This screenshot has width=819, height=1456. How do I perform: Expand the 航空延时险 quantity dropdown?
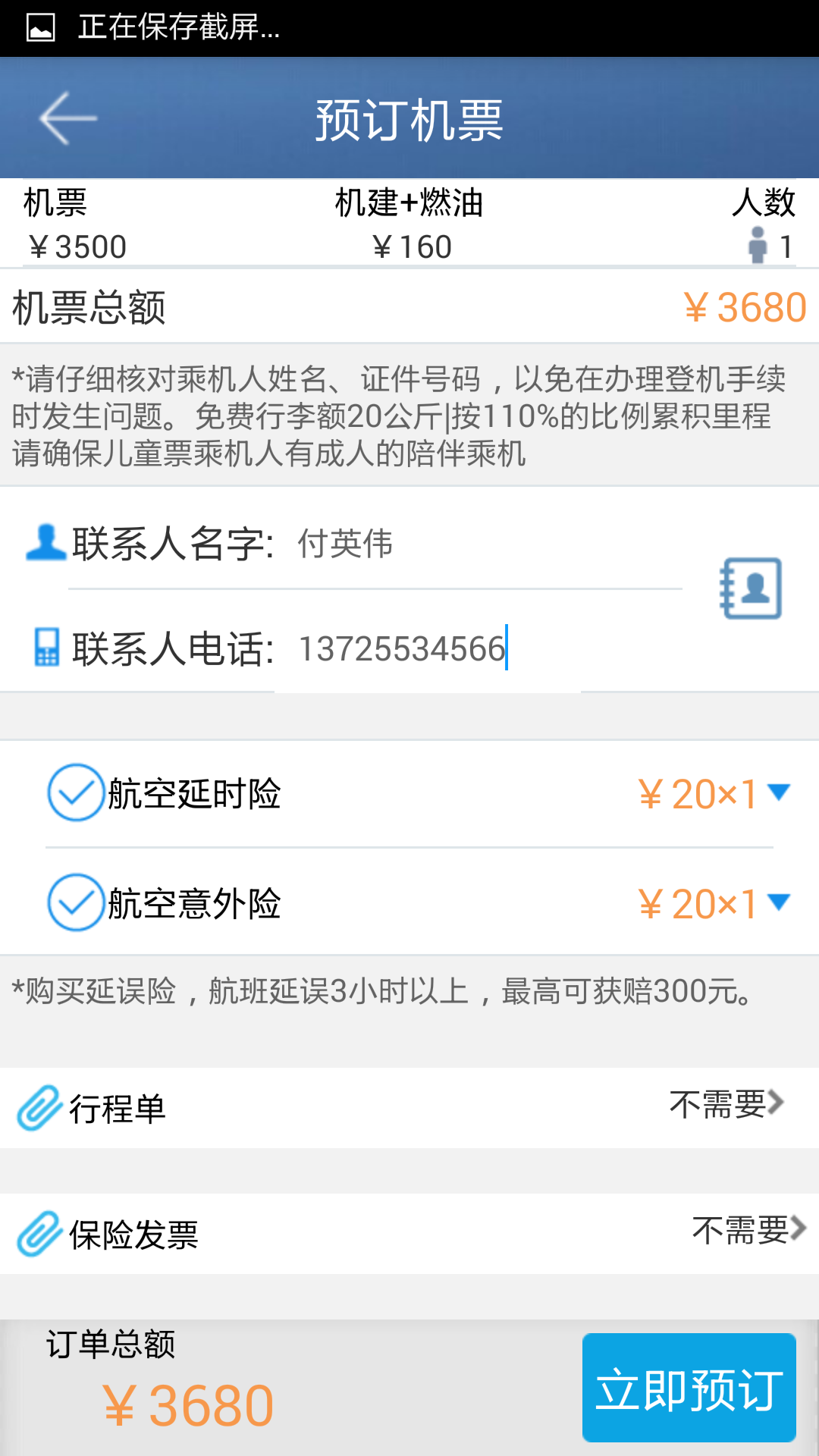pyautogui.click(x=779, y=793)
